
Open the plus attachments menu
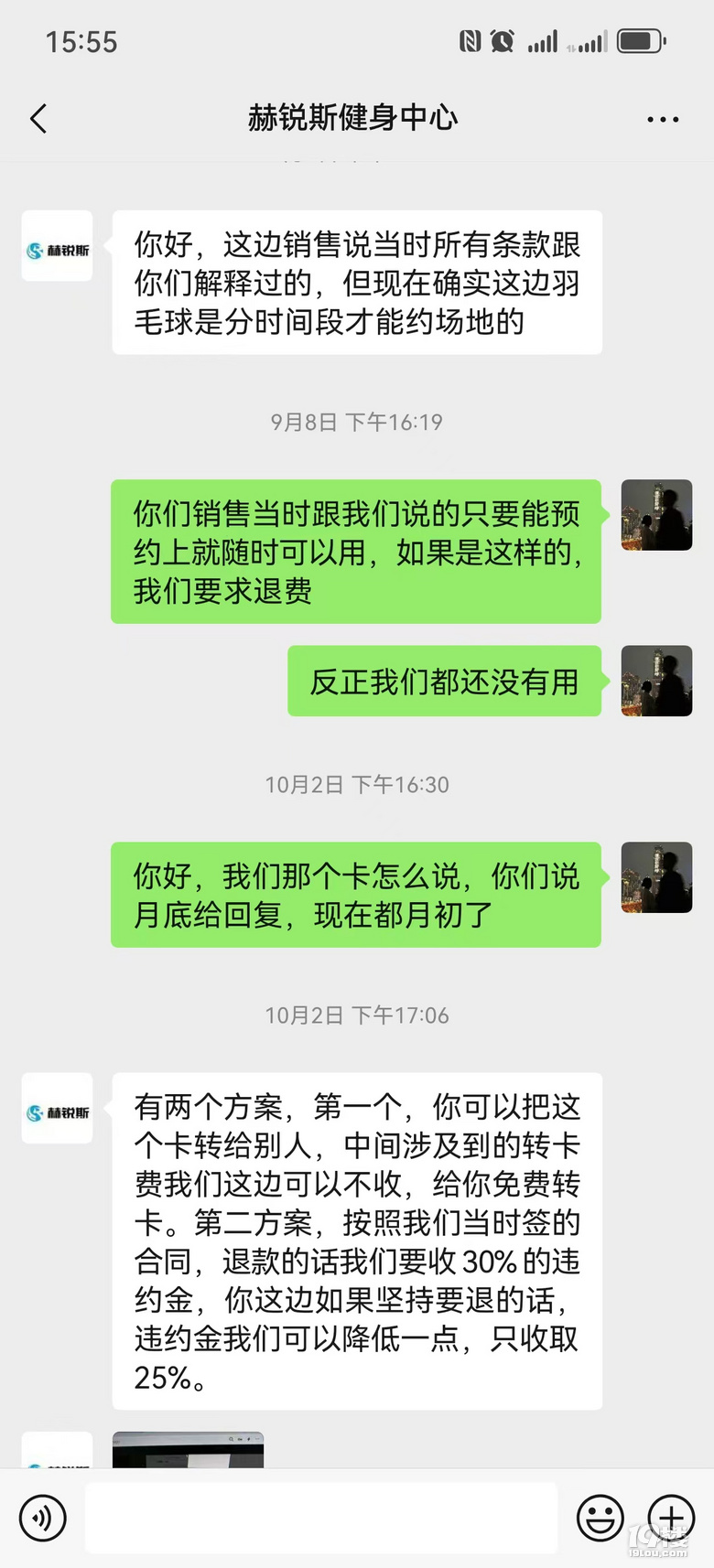click(x=671, y=1518)
